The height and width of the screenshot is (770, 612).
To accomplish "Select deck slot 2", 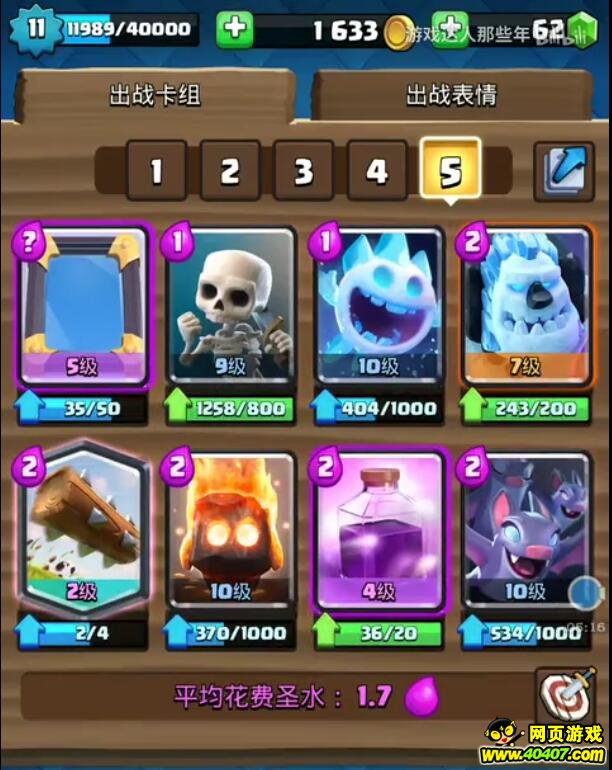I will click(230, 171).
